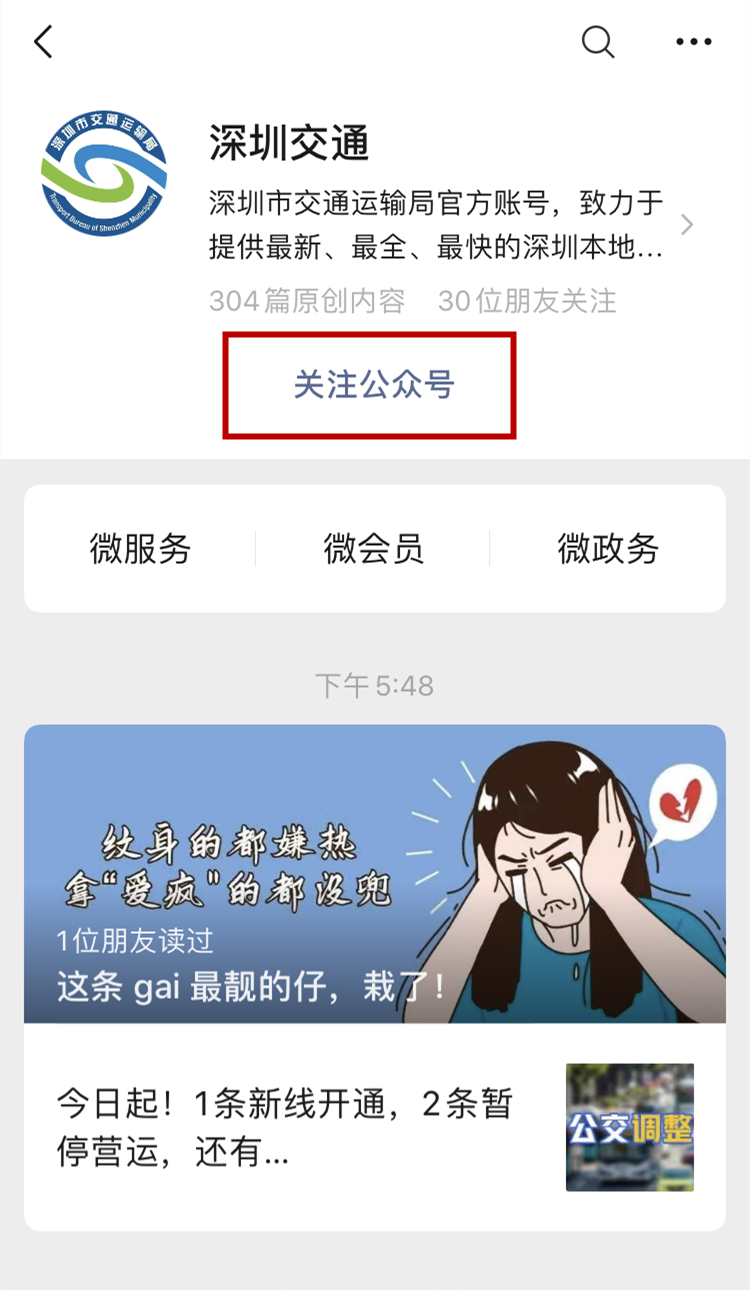The height and width of the screenshot is (1291, 750).
Task: Open the 微政务 menu
Action: pos(608,549)
